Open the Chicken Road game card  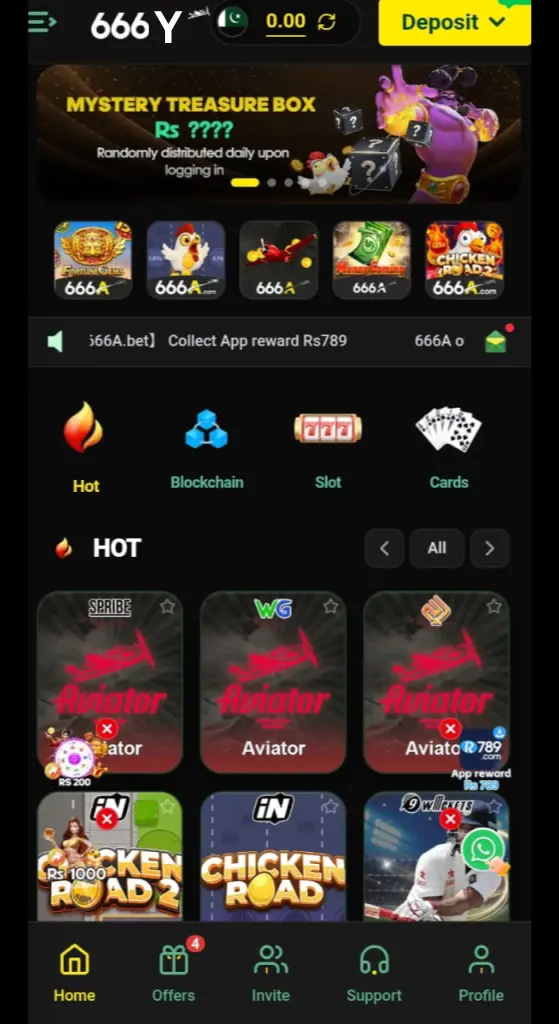[x=273, y=856]
